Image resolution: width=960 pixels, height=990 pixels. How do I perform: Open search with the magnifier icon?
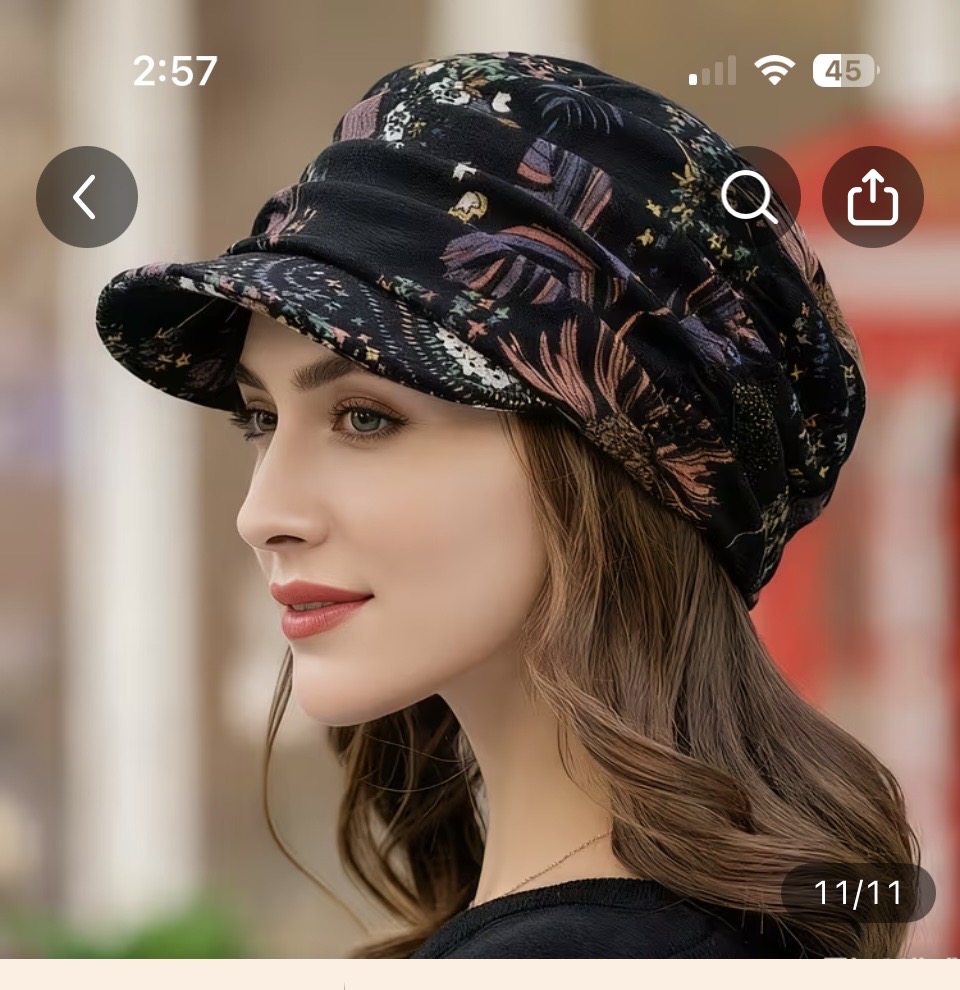coord(749,197)
